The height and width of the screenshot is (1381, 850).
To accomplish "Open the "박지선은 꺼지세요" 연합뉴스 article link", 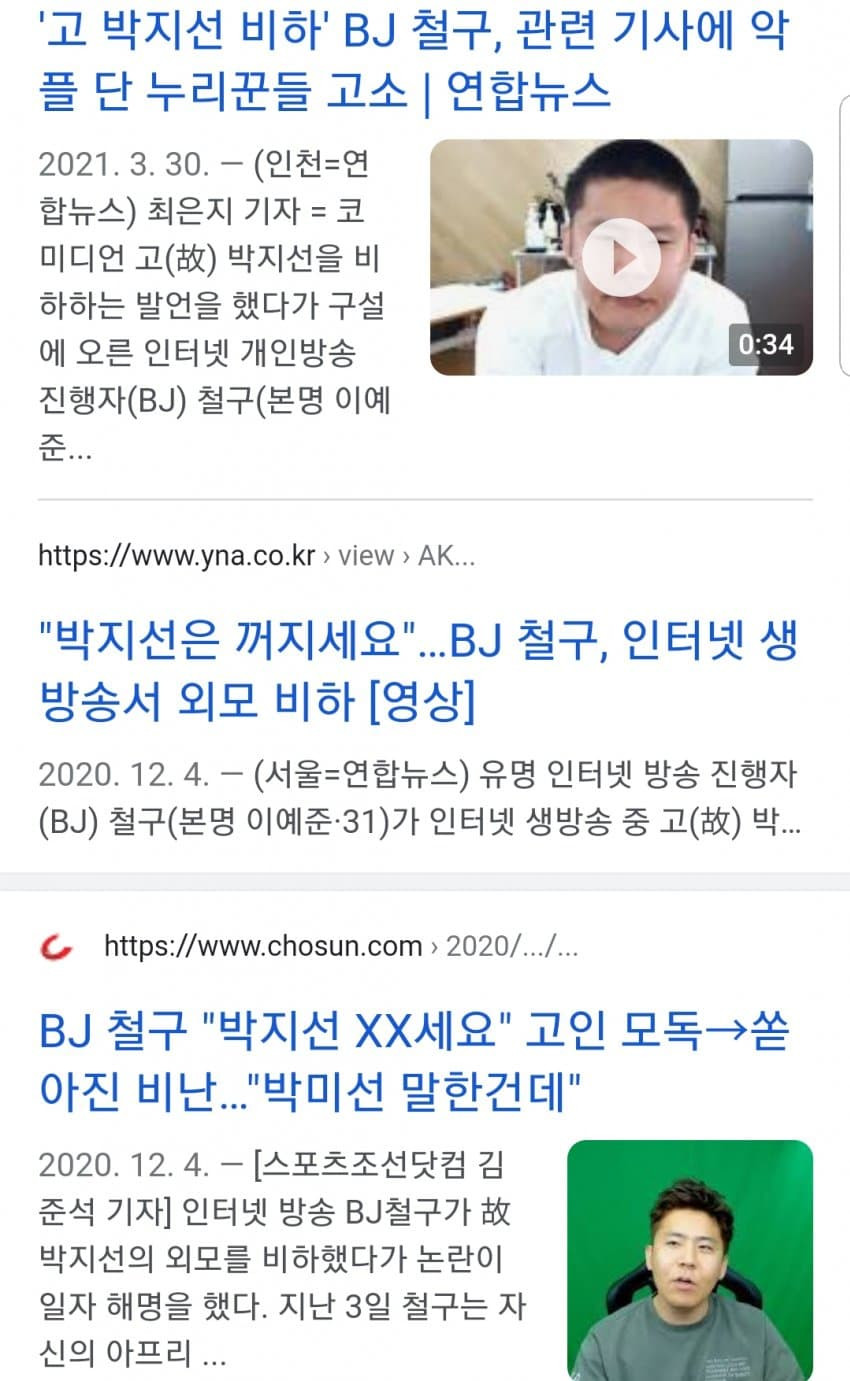I will [418, 670].
